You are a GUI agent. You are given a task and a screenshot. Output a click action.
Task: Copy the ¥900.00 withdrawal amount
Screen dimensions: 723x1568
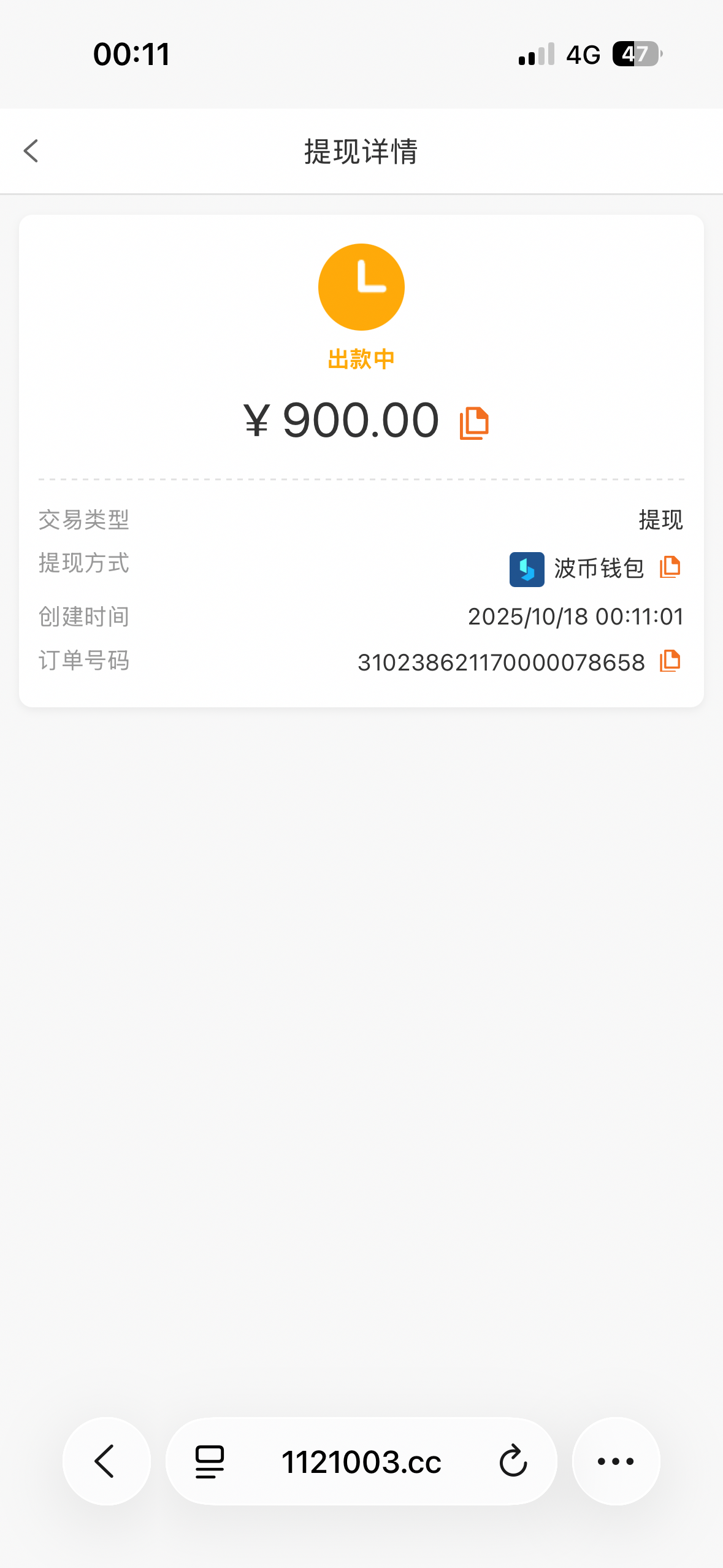pyautogui.click(x=474, y=423)
